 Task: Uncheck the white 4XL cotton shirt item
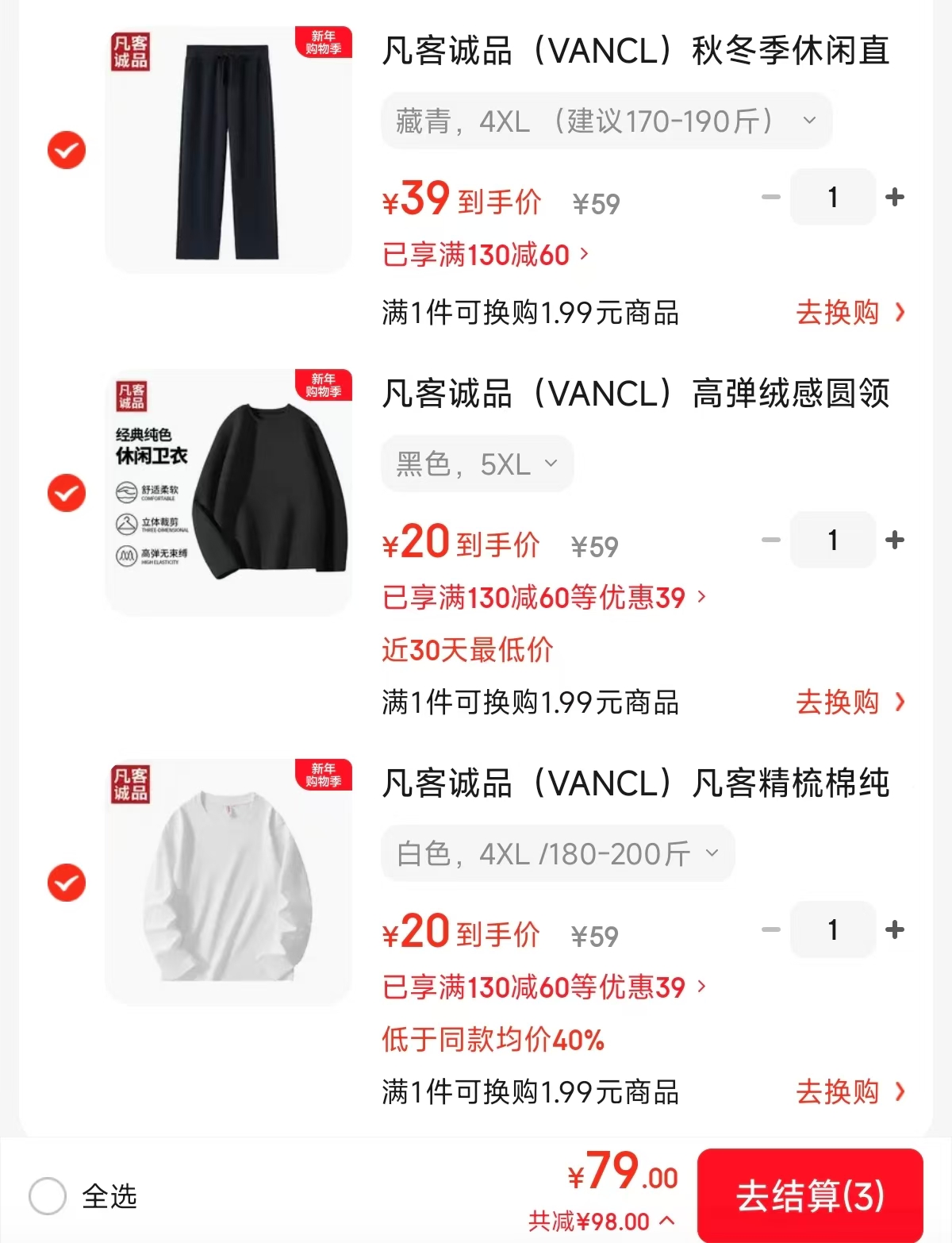point(67,883)
